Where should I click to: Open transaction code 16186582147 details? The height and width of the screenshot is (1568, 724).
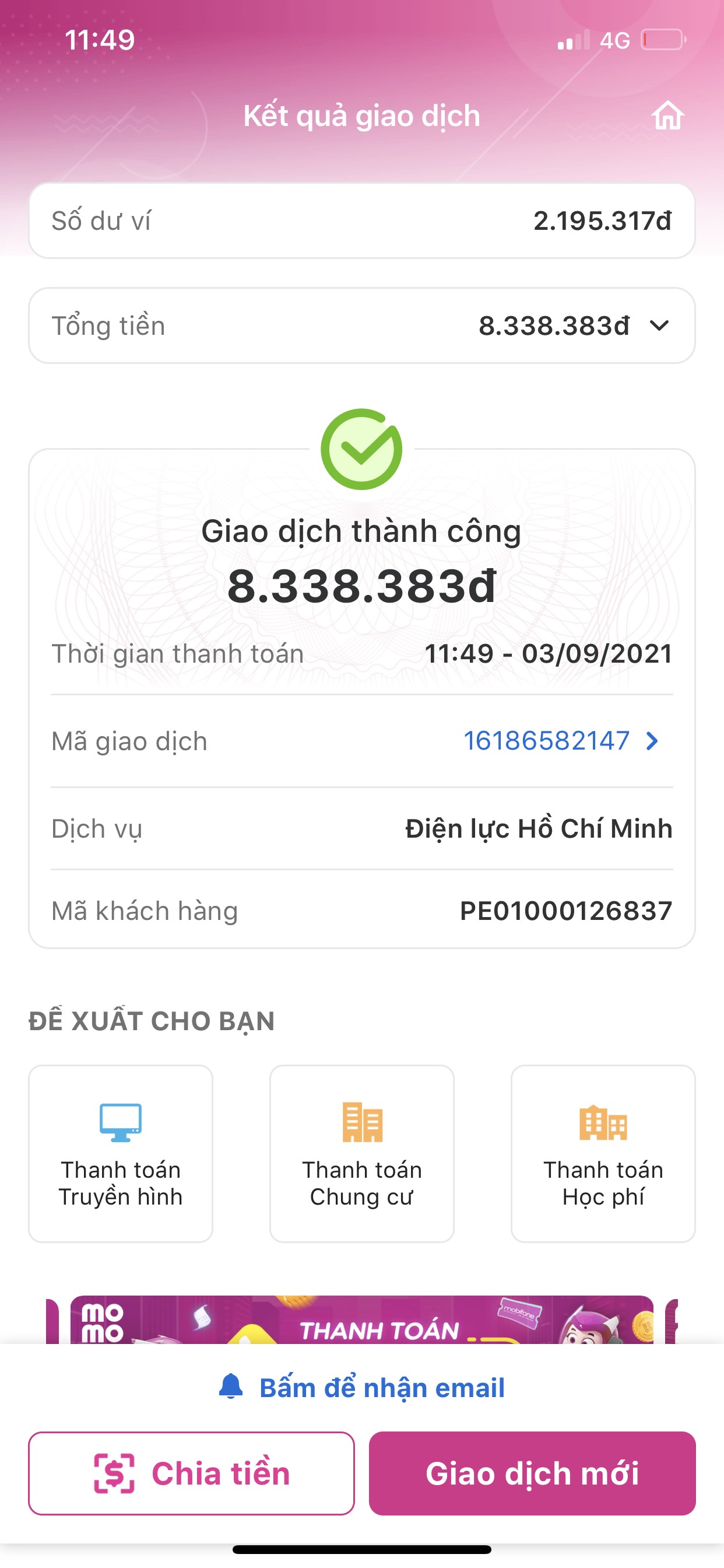coord(560,741)
